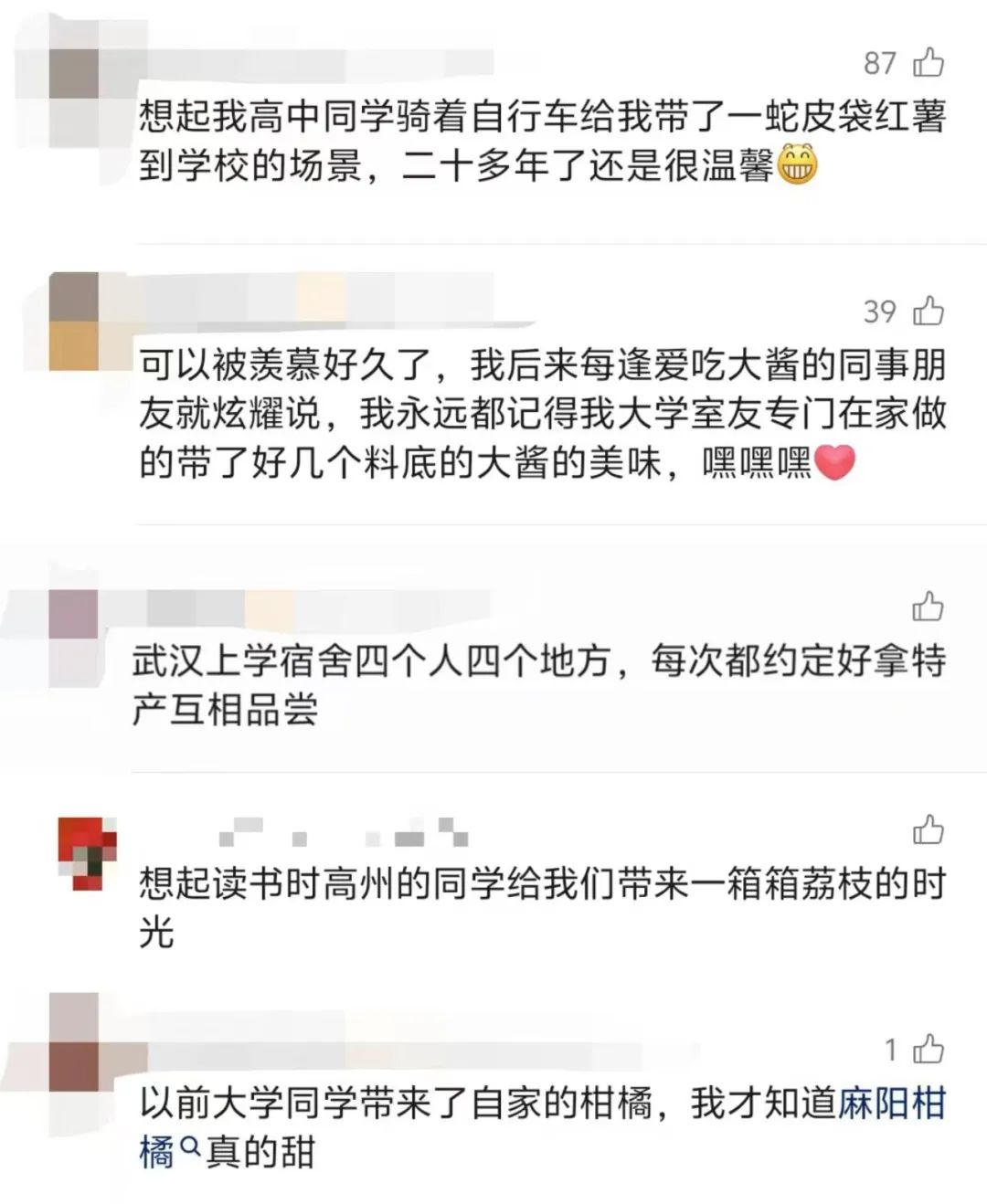Like the comment about the 蛇皮袋红薯
The width and height of the screenshot is (987, 1204).
pos(929,62)
